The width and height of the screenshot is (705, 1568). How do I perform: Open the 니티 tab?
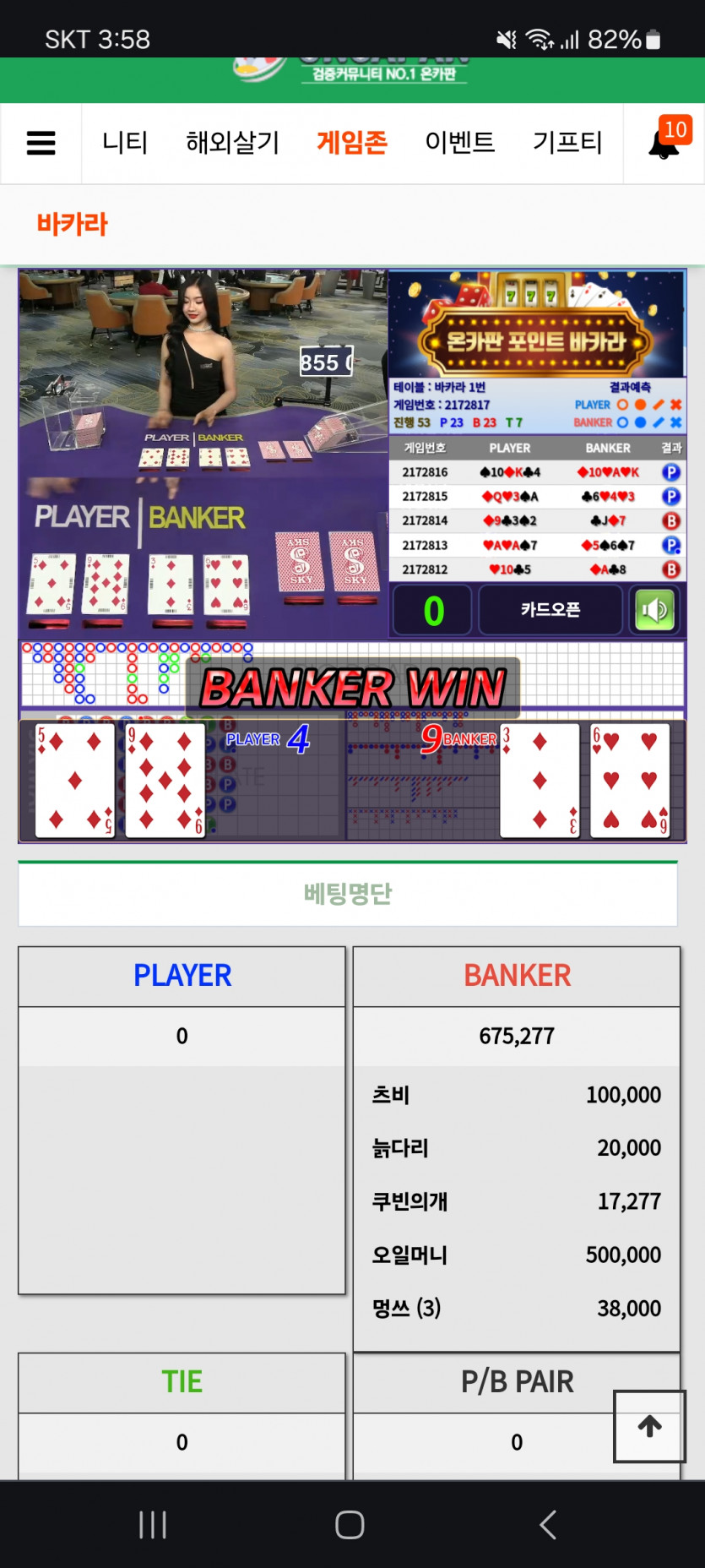point(125,143)
